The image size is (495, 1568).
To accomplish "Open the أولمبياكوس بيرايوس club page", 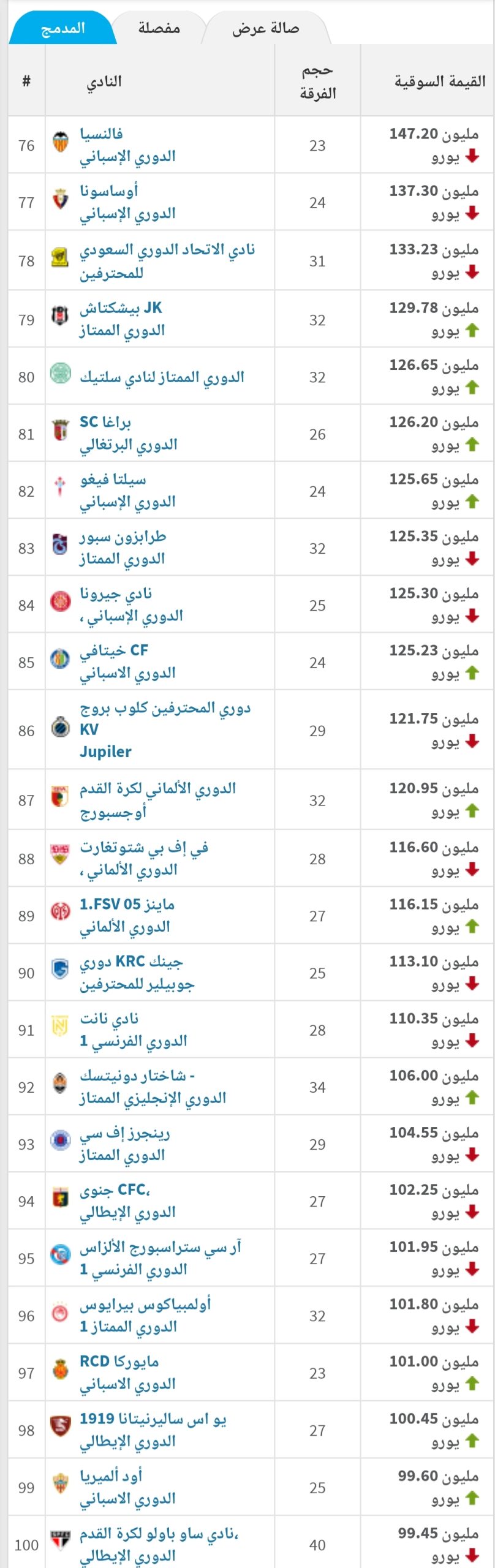I will 145,1305.
